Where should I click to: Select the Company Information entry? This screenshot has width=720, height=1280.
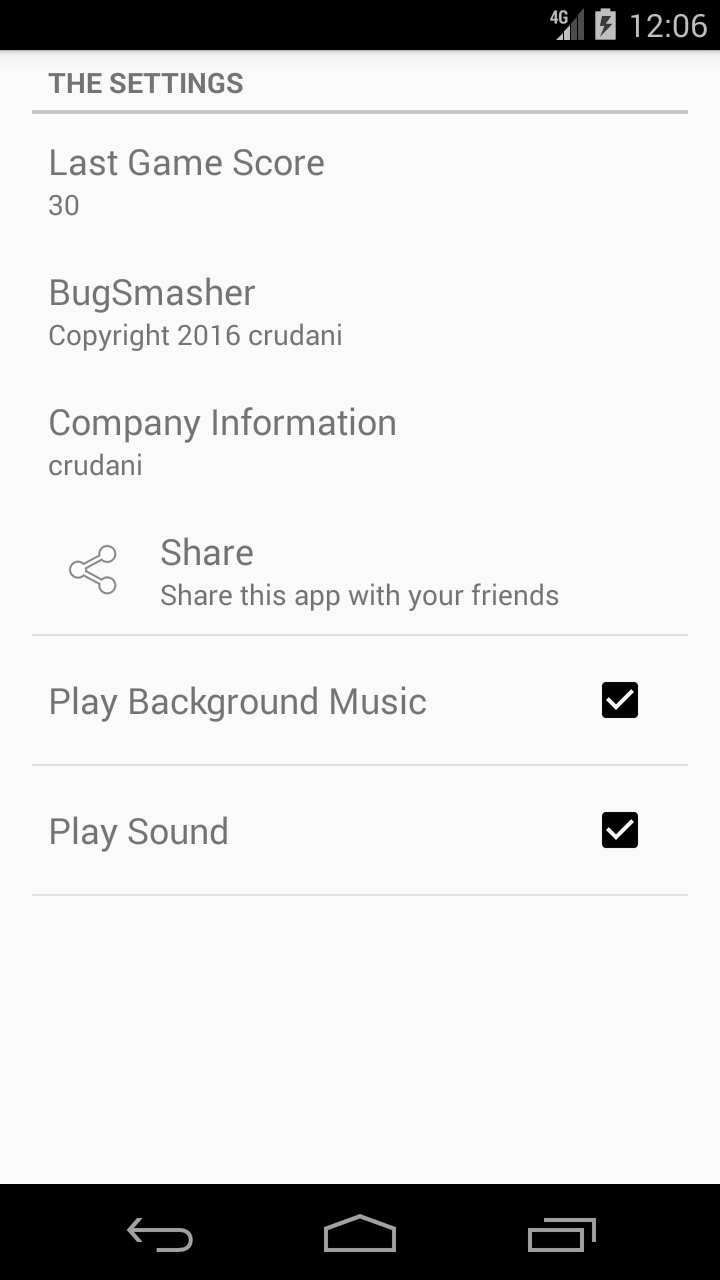click(x=222, y=440)
